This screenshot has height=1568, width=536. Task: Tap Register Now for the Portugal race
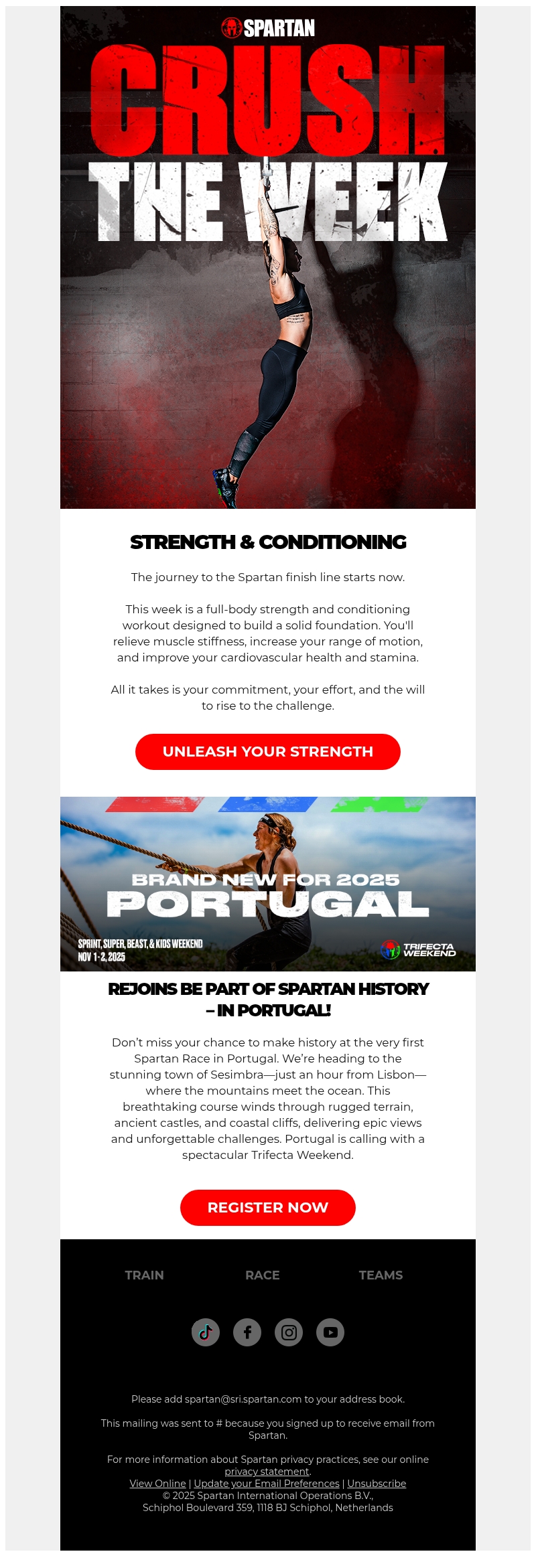[268, 1207]
